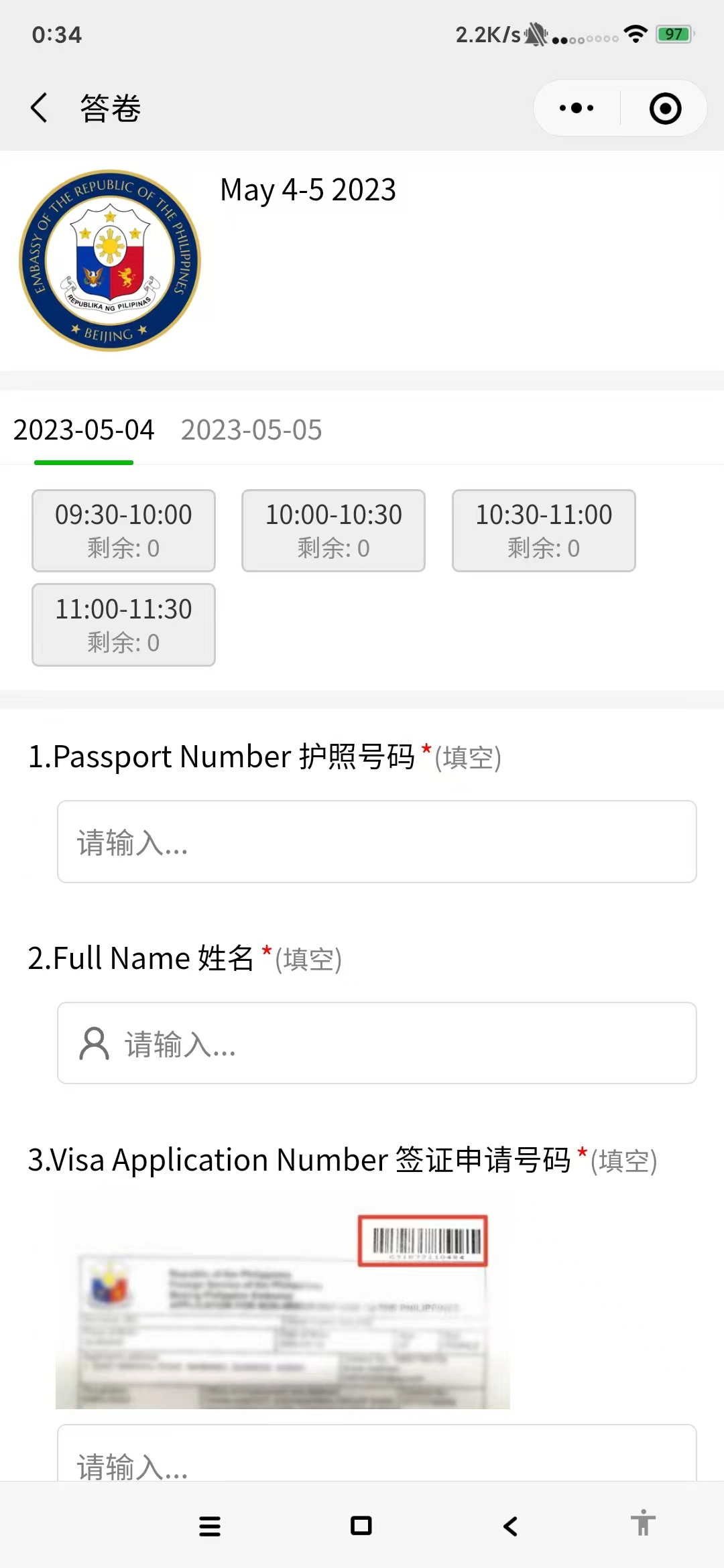Switch to the 2023-05-05 date tab
724x1568 pixels.
pyautogui.click(x=251, y=430)
